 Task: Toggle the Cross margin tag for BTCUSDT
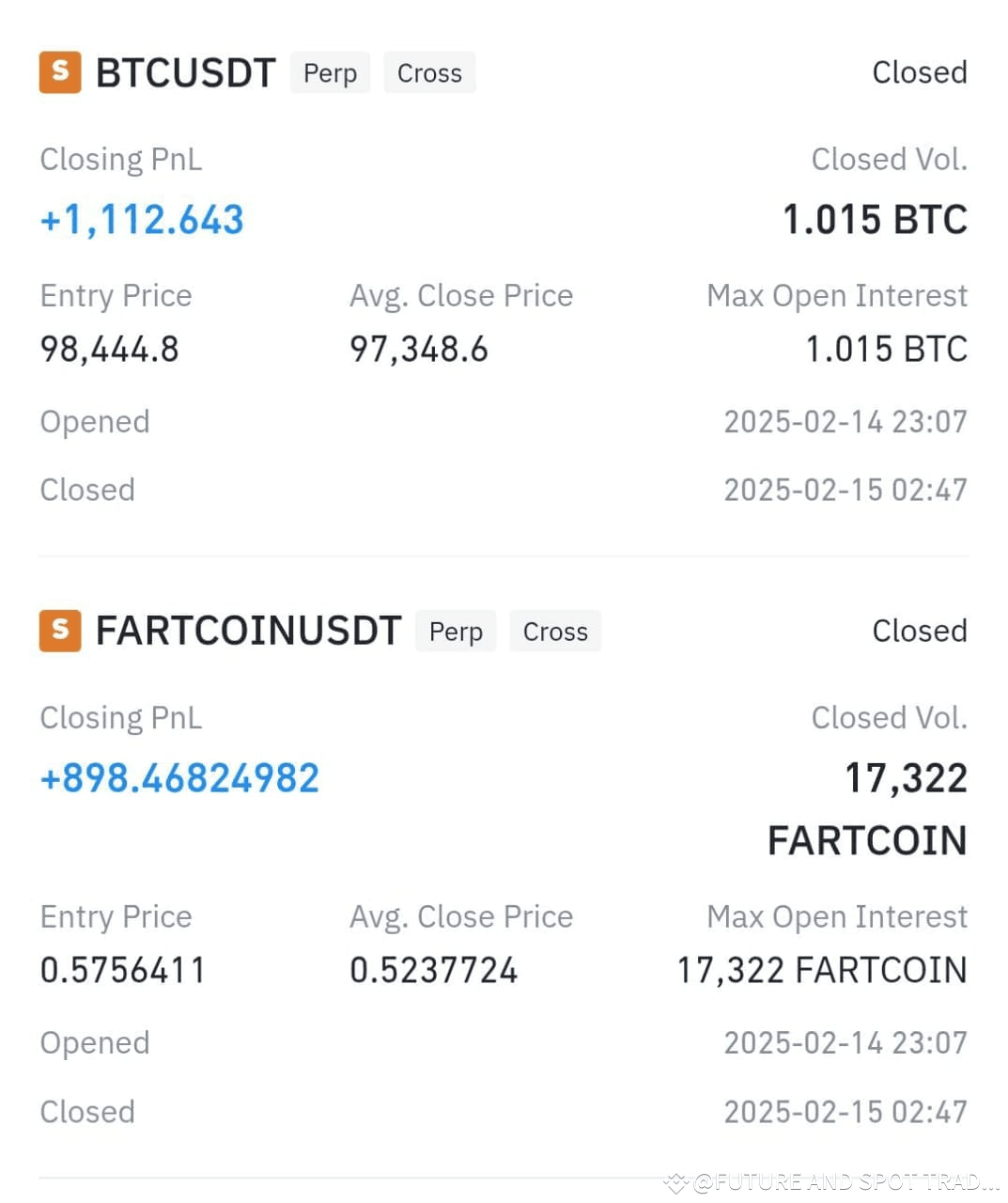pyautogui.click(x=429, y=72)
